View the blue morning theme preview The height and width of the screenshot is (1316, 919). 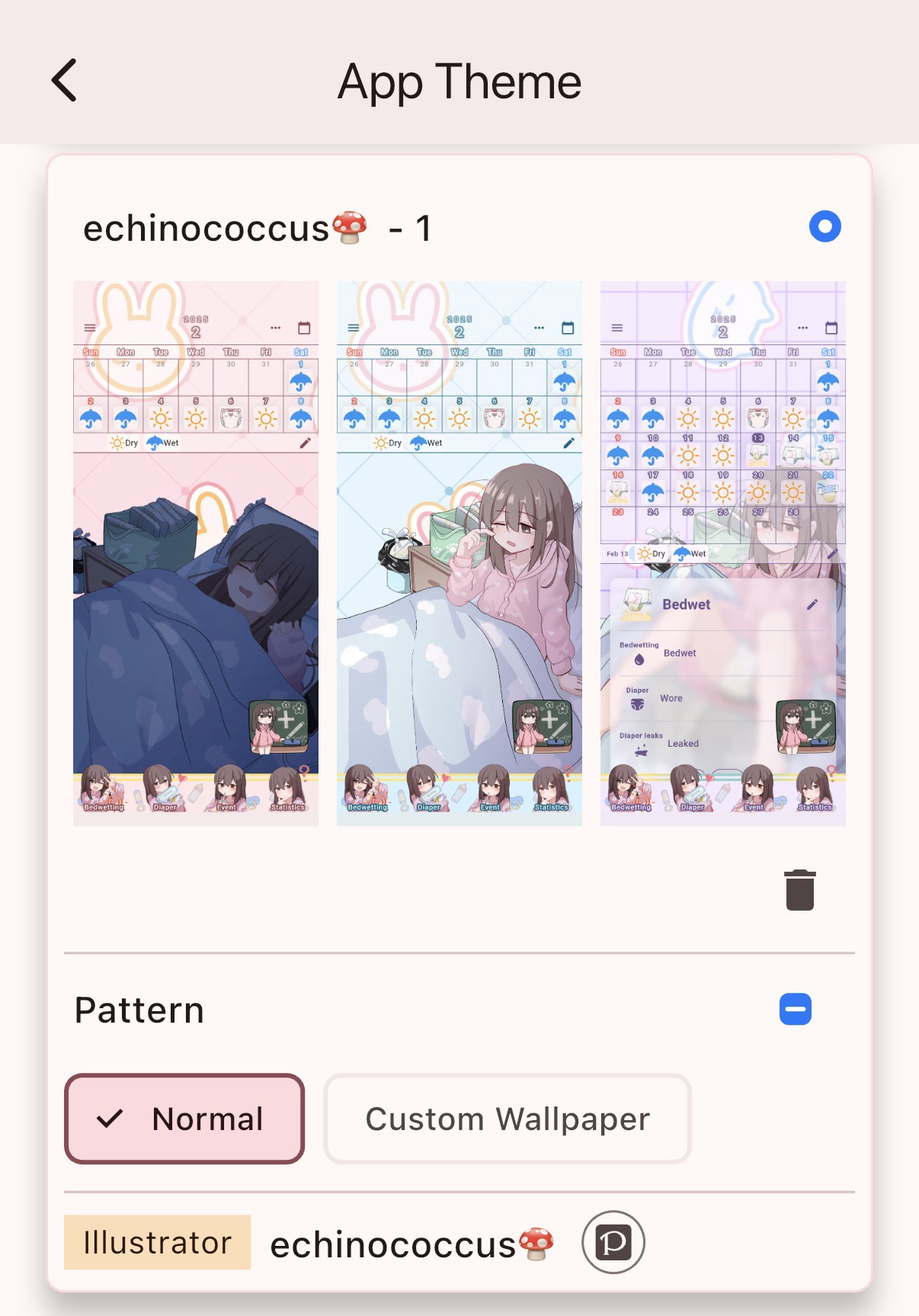(459, 553)
